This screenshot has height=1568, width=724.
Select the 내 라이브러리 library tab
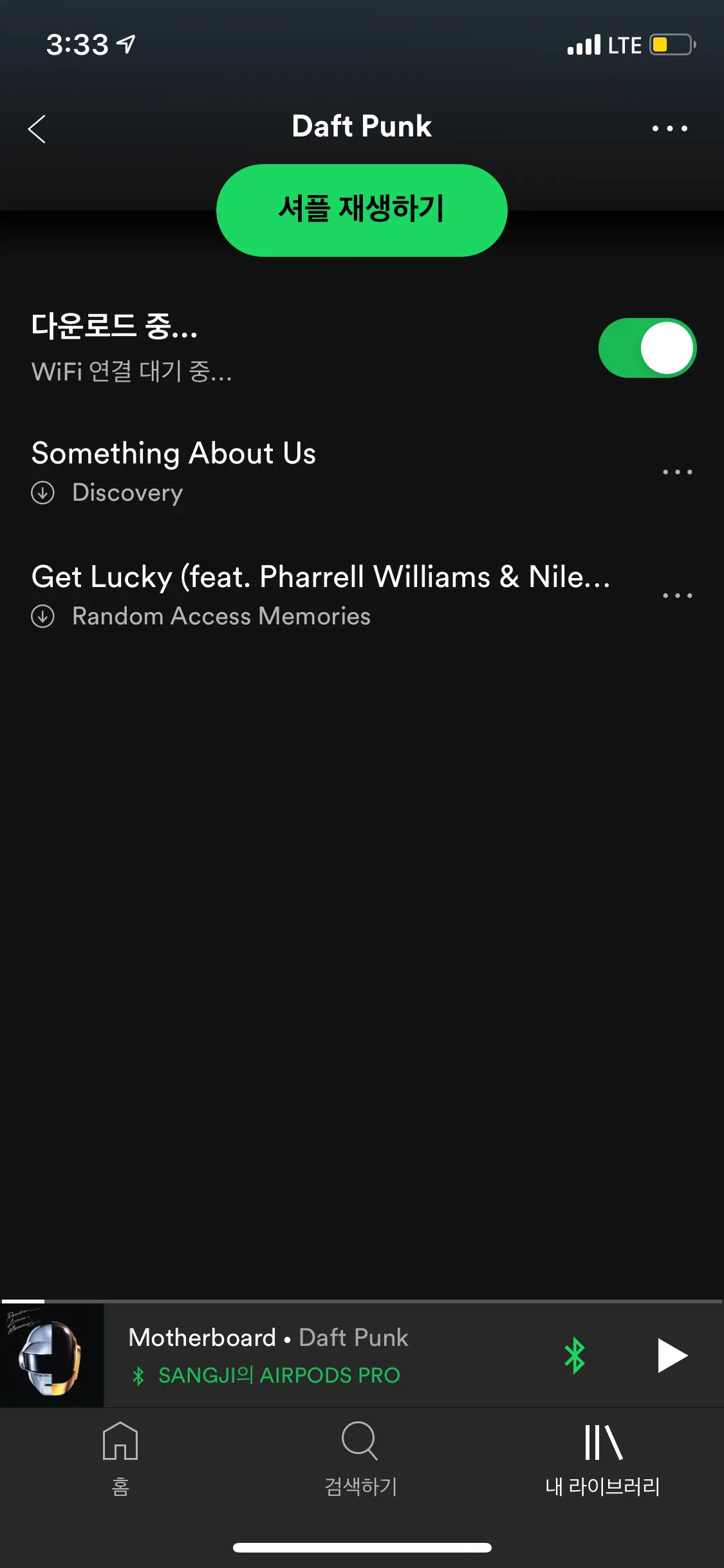pos(602,1458)
